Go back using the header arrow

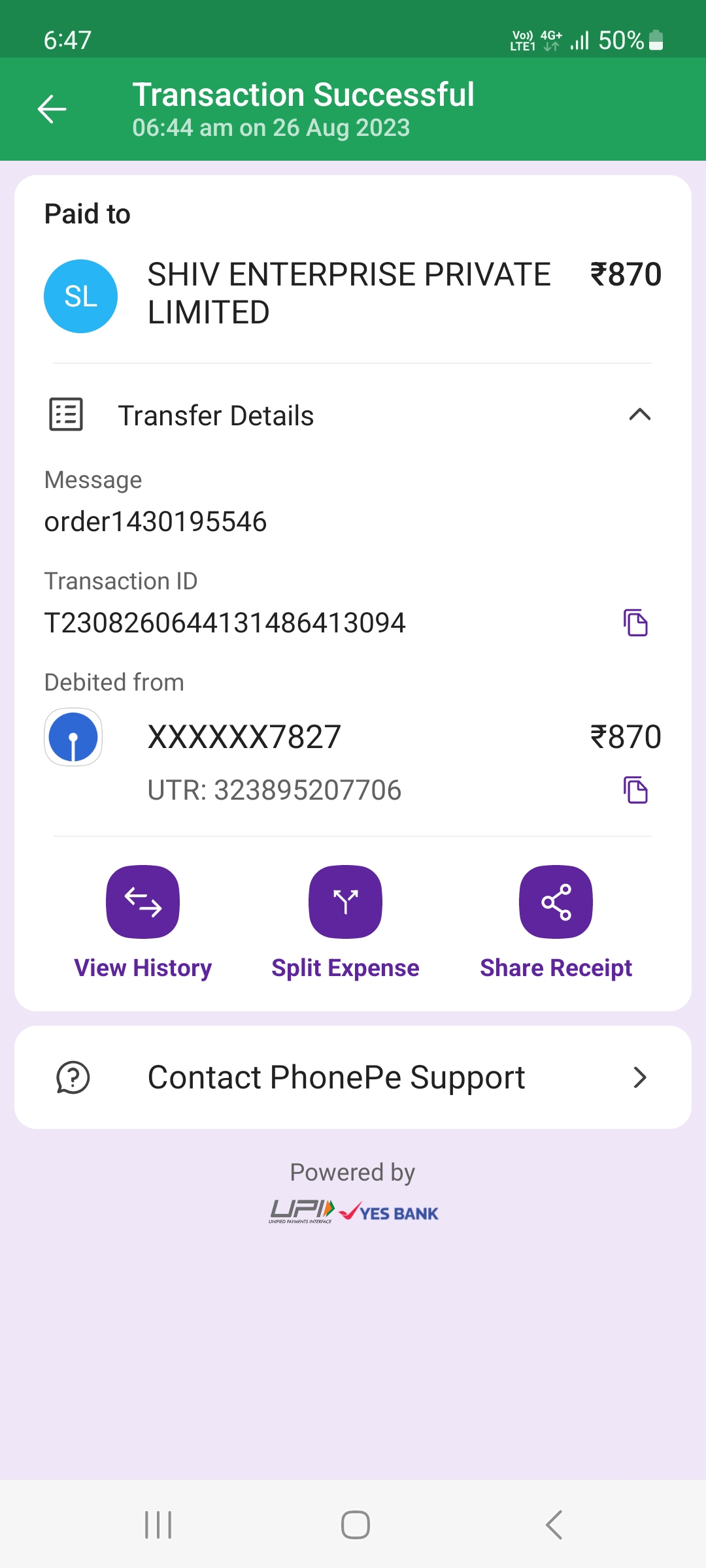[52, 109]
